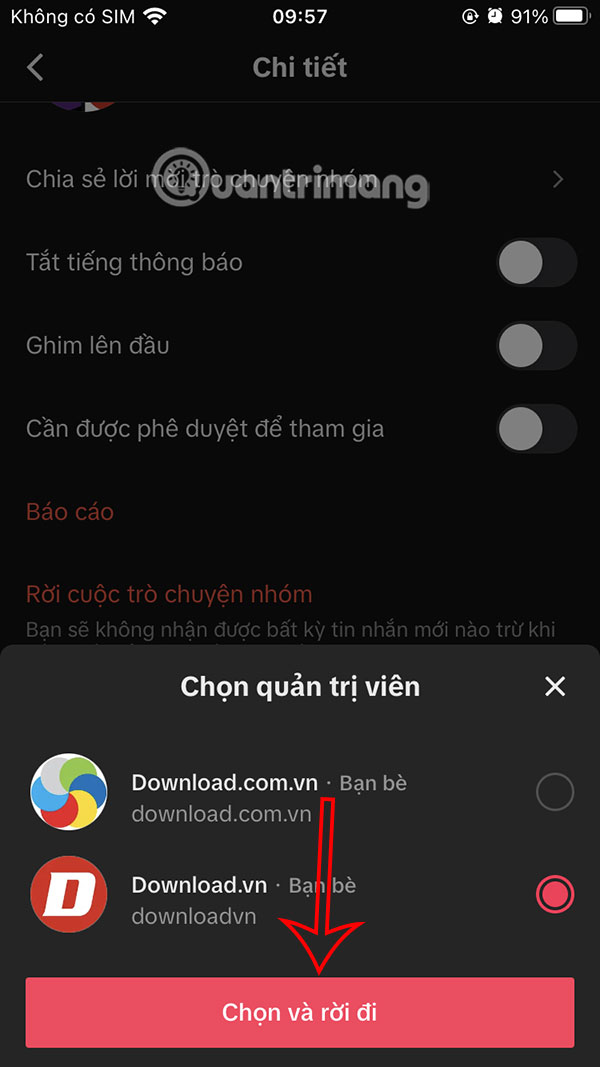Viewport: 600px width, 1067px height.
Task: Close the Chọn quản trị viên sheet
Action: click(555, 686)
